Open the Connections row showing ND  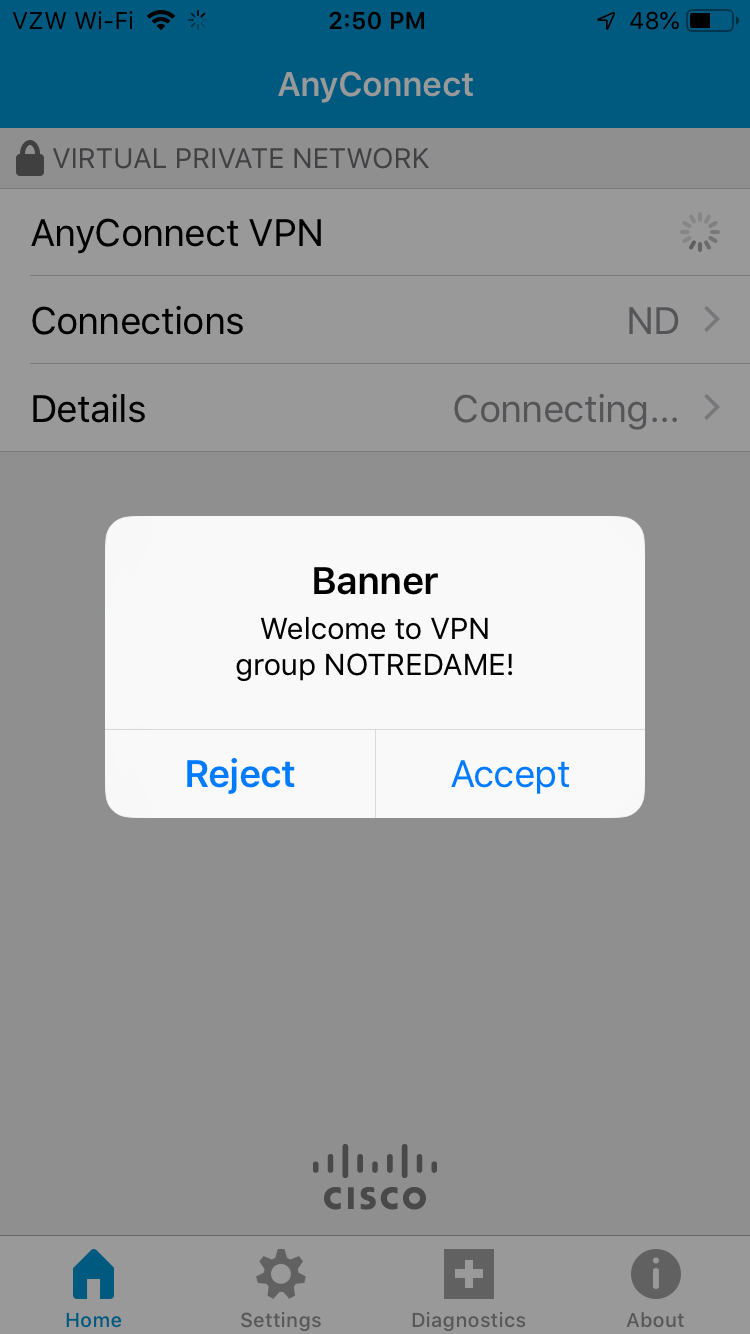(x=375, y=320)
